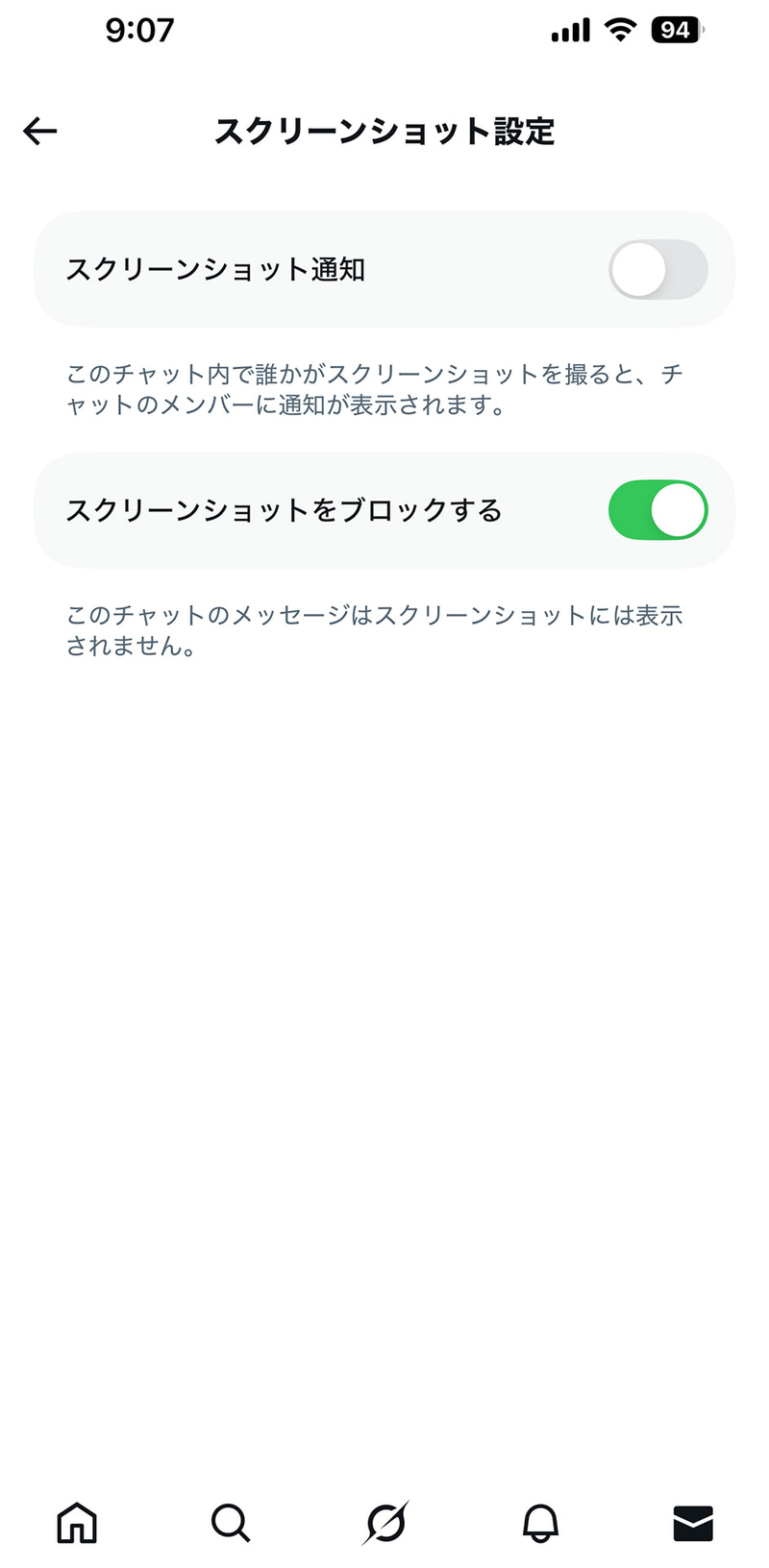Screen dimensions: 769x1568
Task: Tap the white knob of the notification switch
Action: [x=641, y=270]
